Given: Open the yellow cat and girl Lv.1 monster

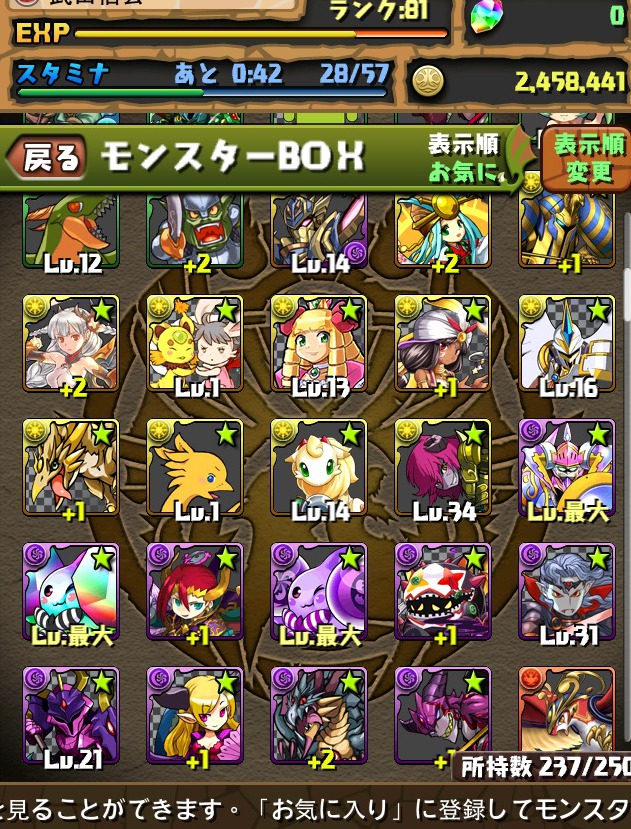Looking at the screenshot, I should pyautogui.click(x=194, y=344).
